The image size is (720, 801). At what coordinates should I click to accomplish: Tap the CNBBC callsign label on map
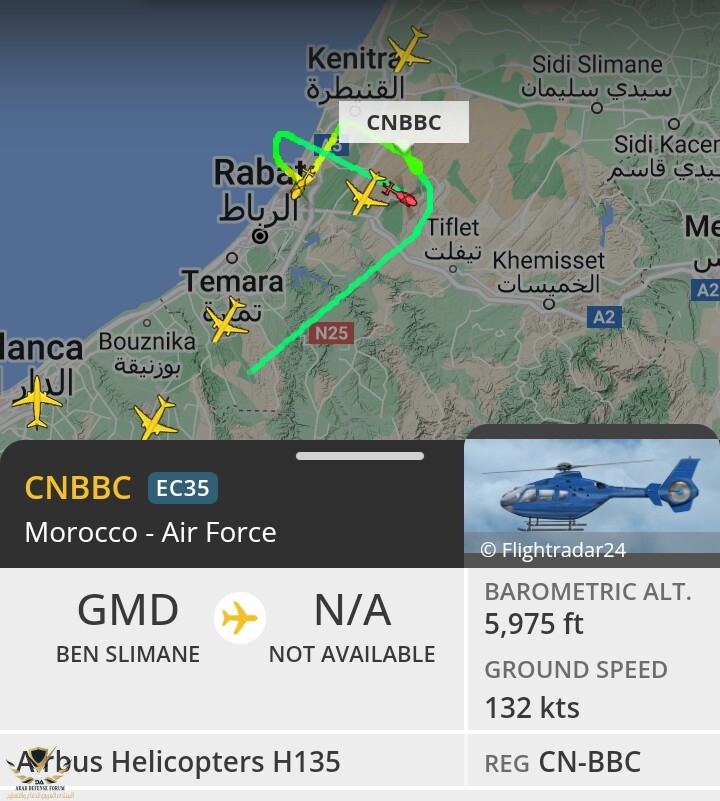pyautogui.click(x=404, y=123)
